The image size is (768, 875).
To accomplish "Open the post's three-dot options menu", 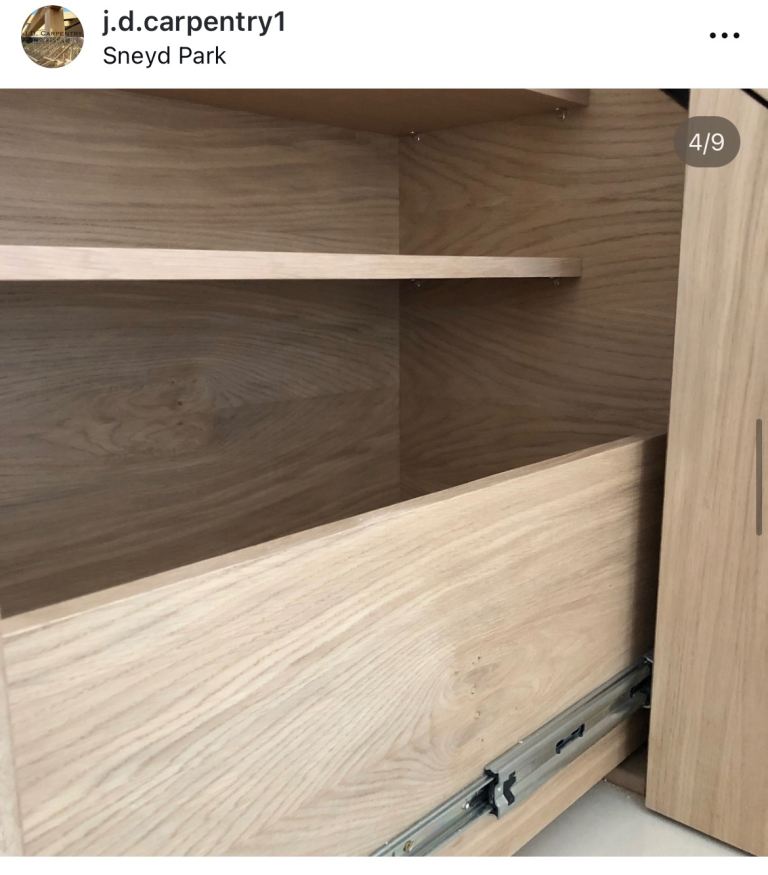I will pyautogui.click(x=723, y=36).
